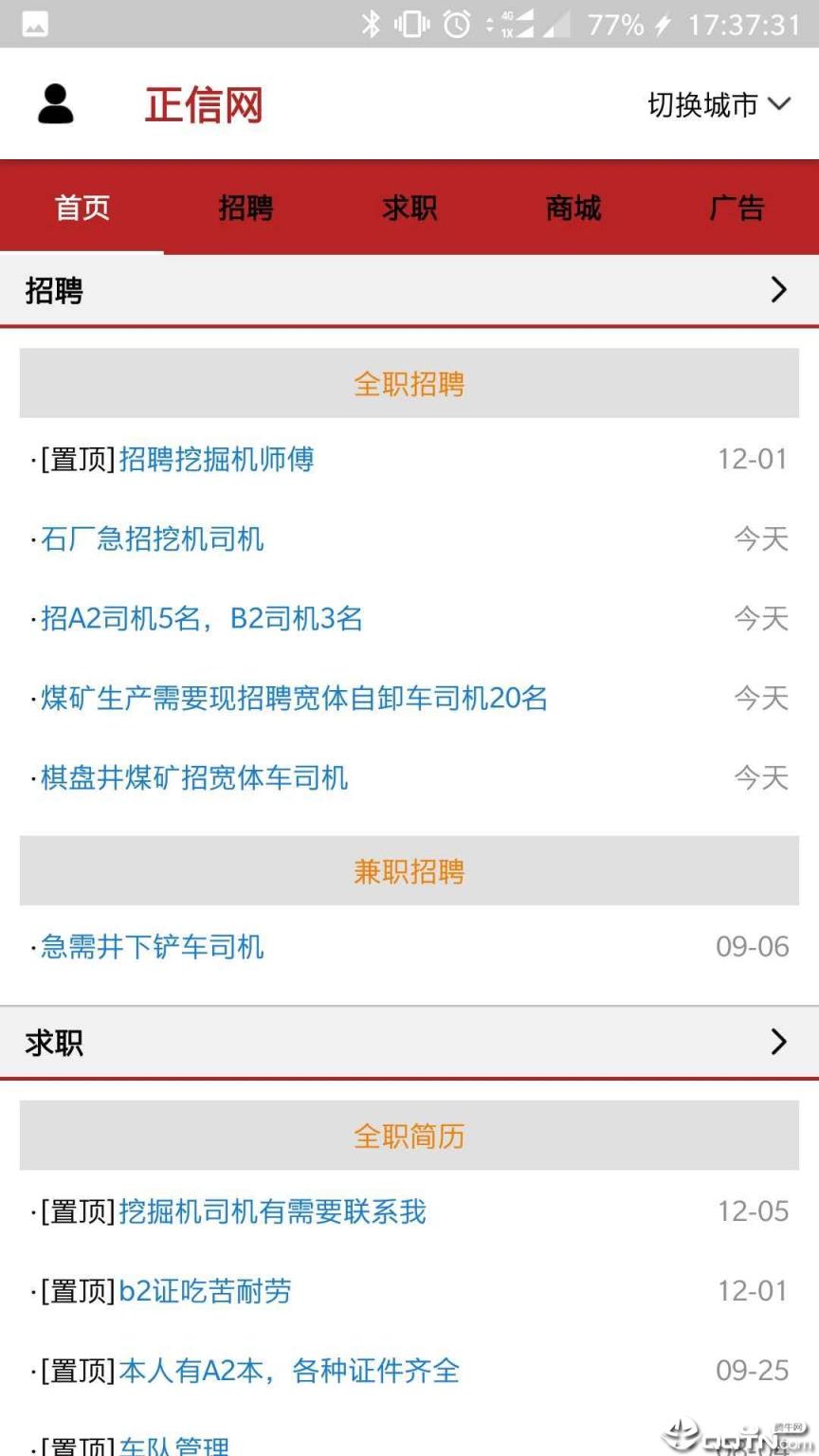
Task: Expand the 招聘 section via its chevron
Action: (x=779, y=290)
